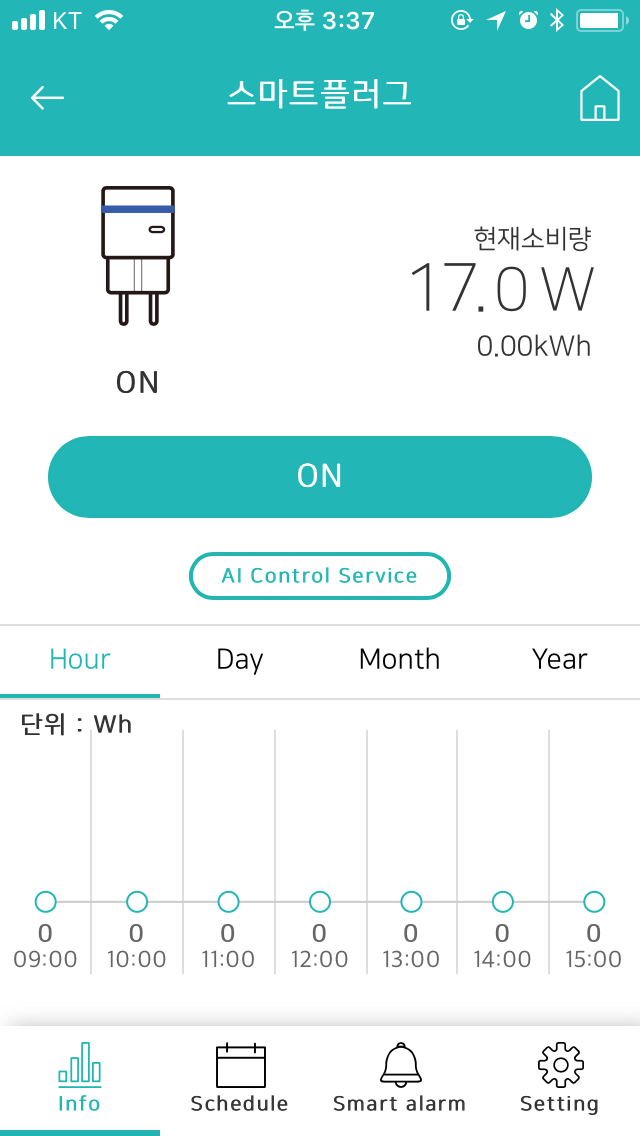Switch to the Day usage tab
Screen dimensions: 640x1136
tap(240, 660)
